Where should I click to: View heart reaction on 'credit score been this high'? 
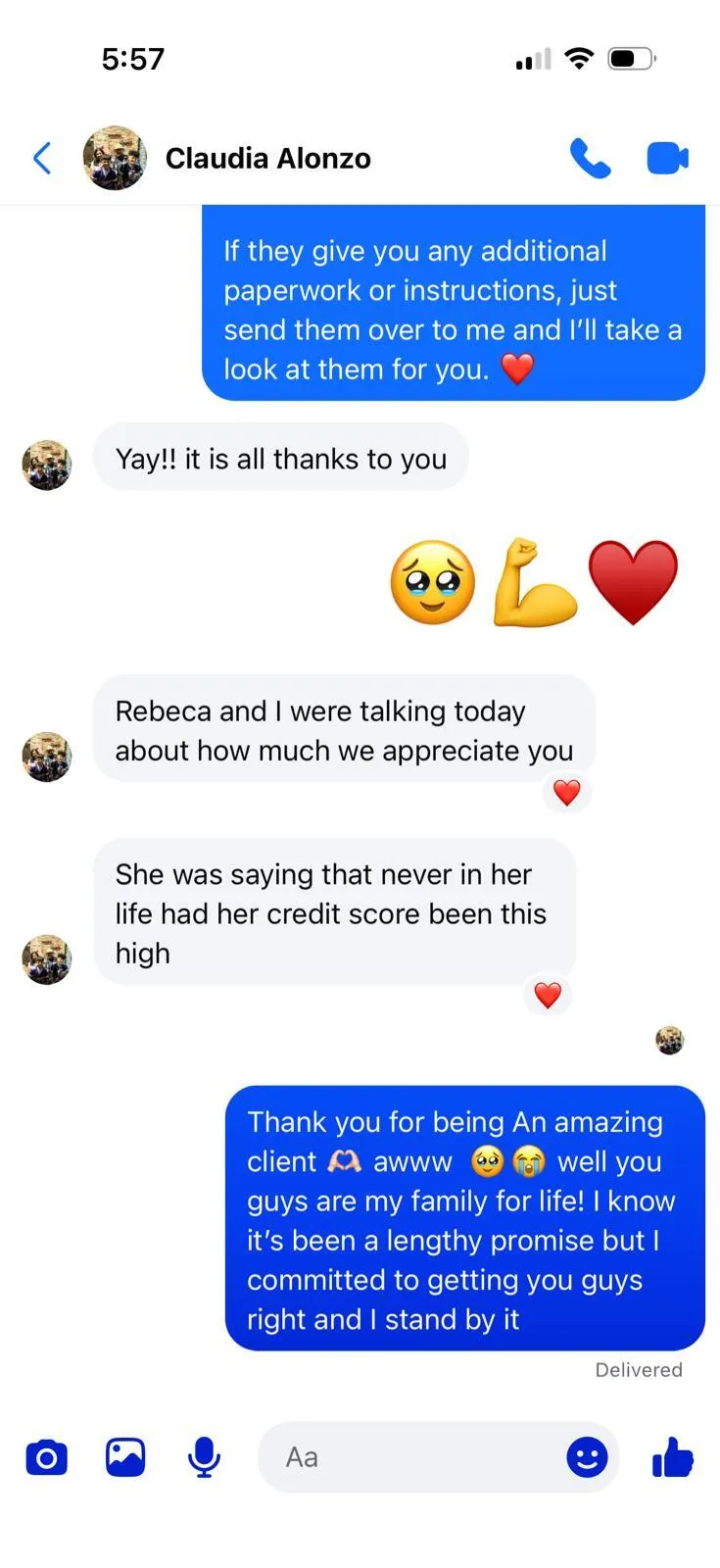point(548,995)
